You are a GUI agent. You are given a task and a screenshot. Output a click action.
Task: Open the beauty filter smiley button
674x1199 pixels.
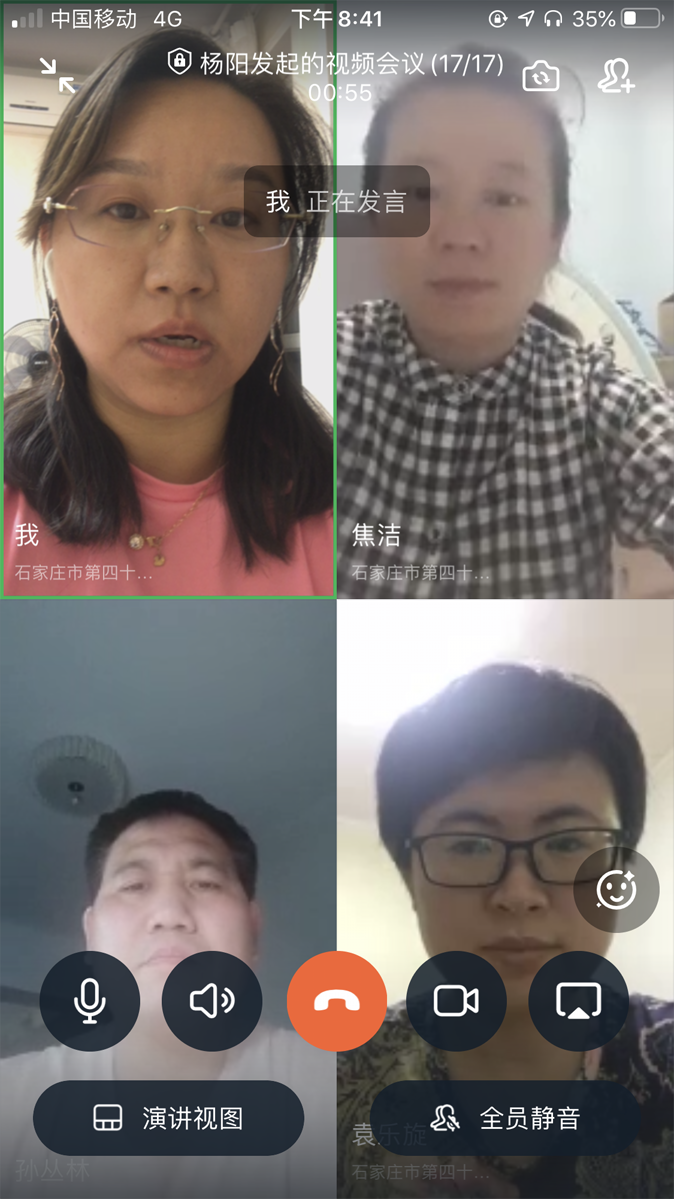(616, 890)
